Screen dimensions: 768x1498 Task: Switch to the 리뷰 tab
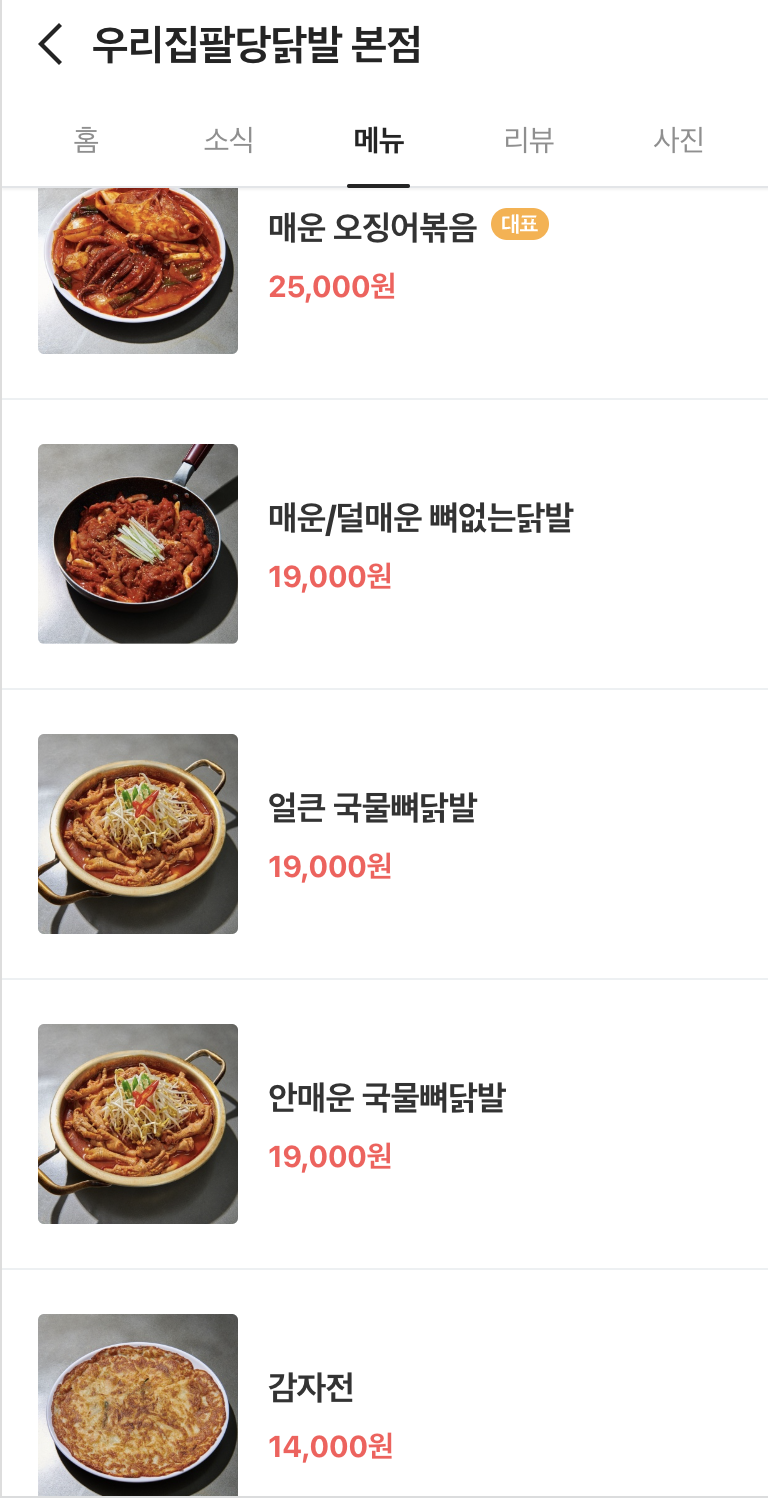pos(529,140)
